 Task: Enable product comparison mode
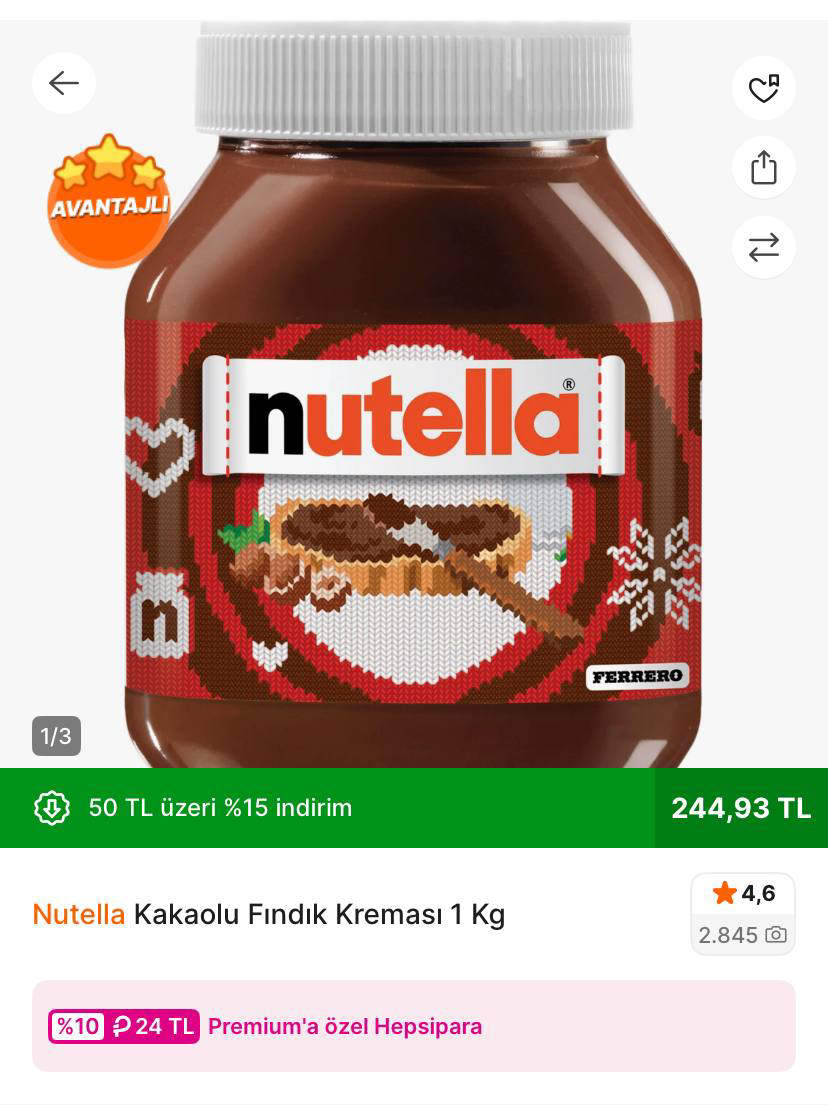click(x=764, y=247)
